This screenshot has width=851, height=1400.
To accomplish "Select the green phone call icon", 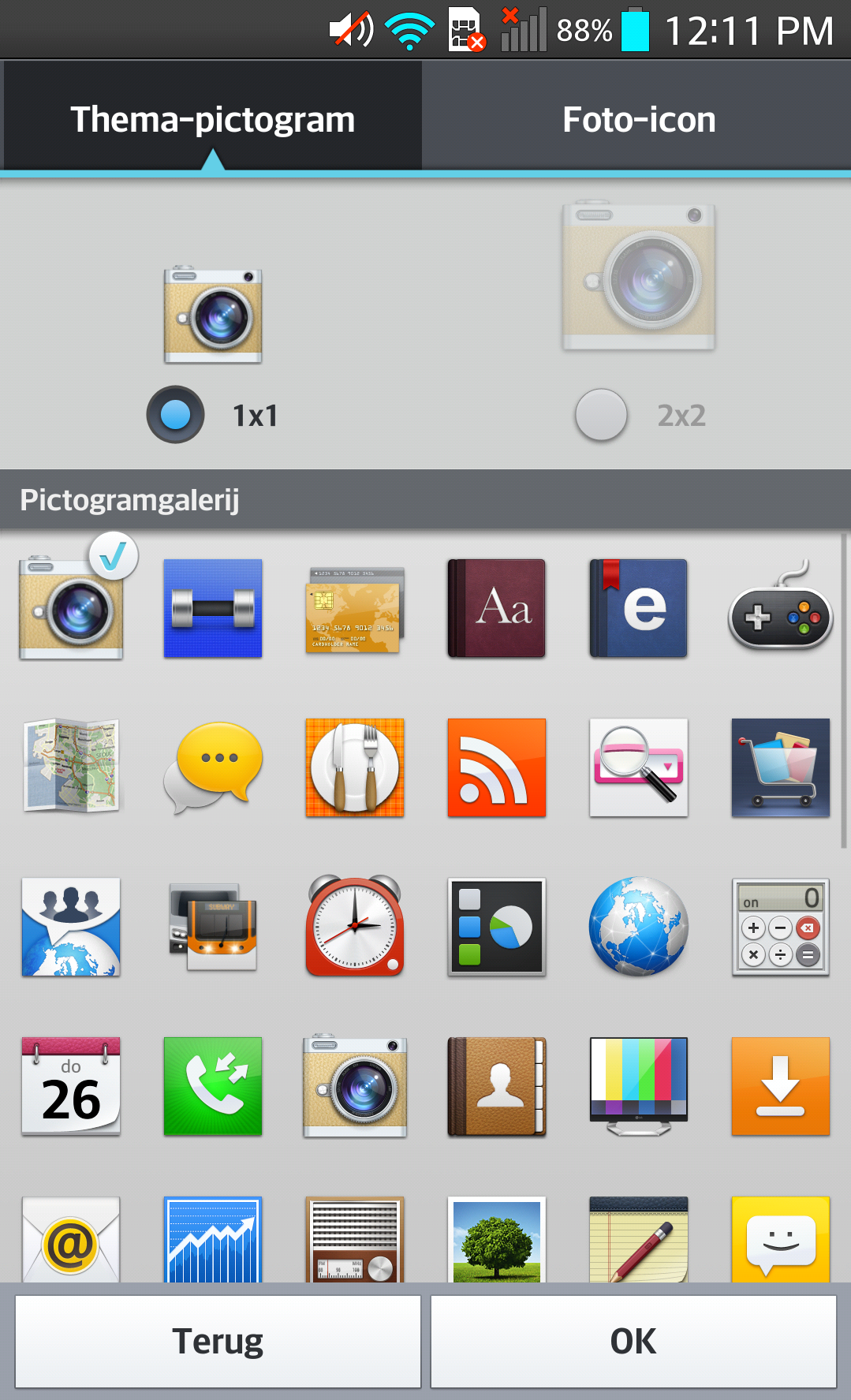I will click(212, 1086).
